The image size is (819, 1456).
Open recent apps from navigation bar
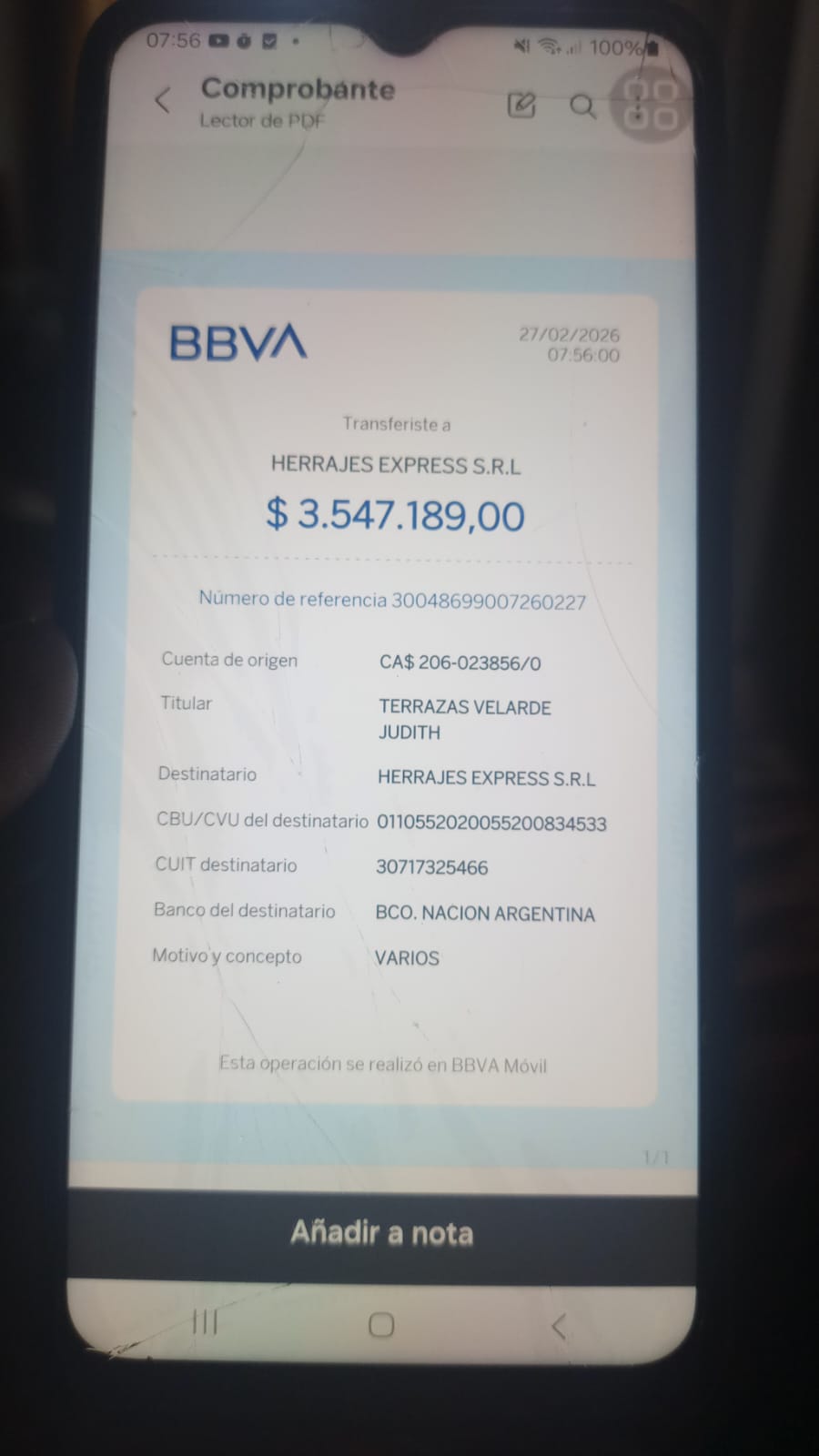tap(206, 1321)
